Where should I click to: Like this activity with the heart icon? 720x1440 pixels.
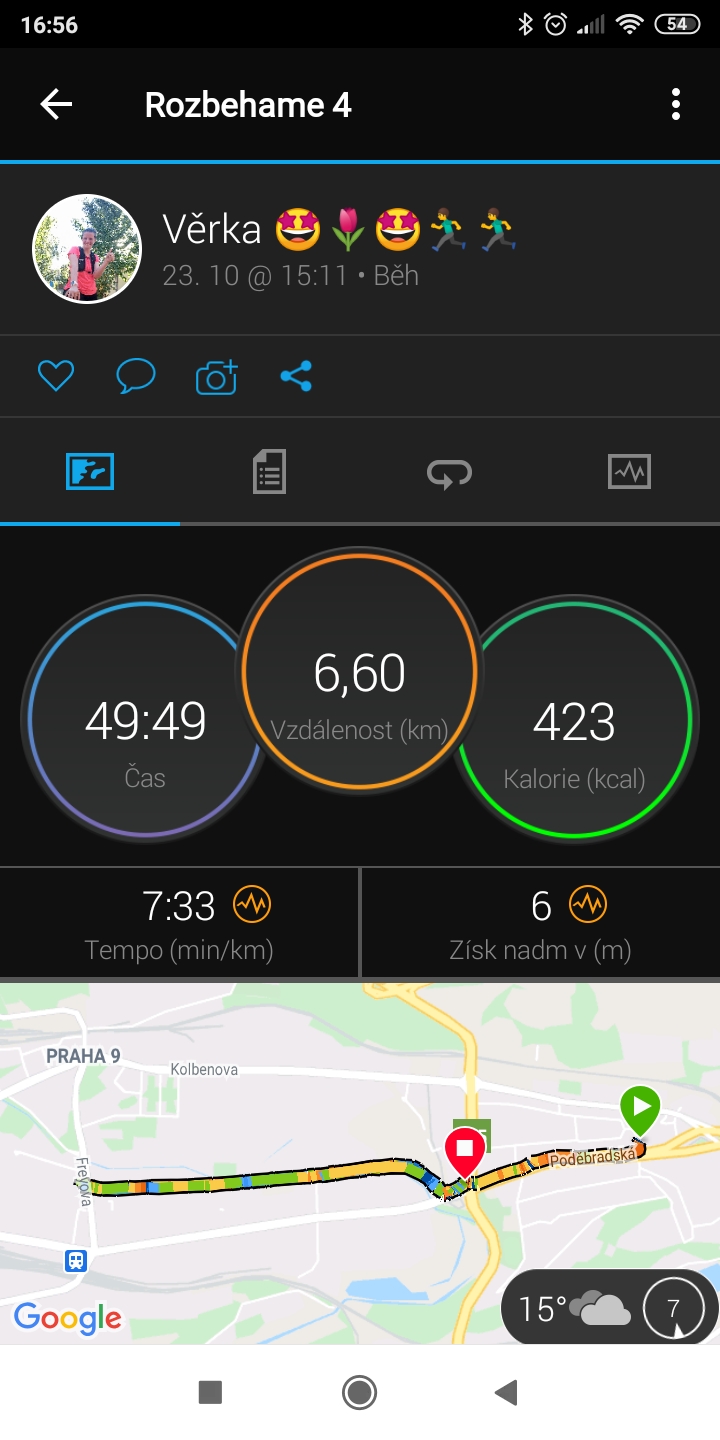56,376
